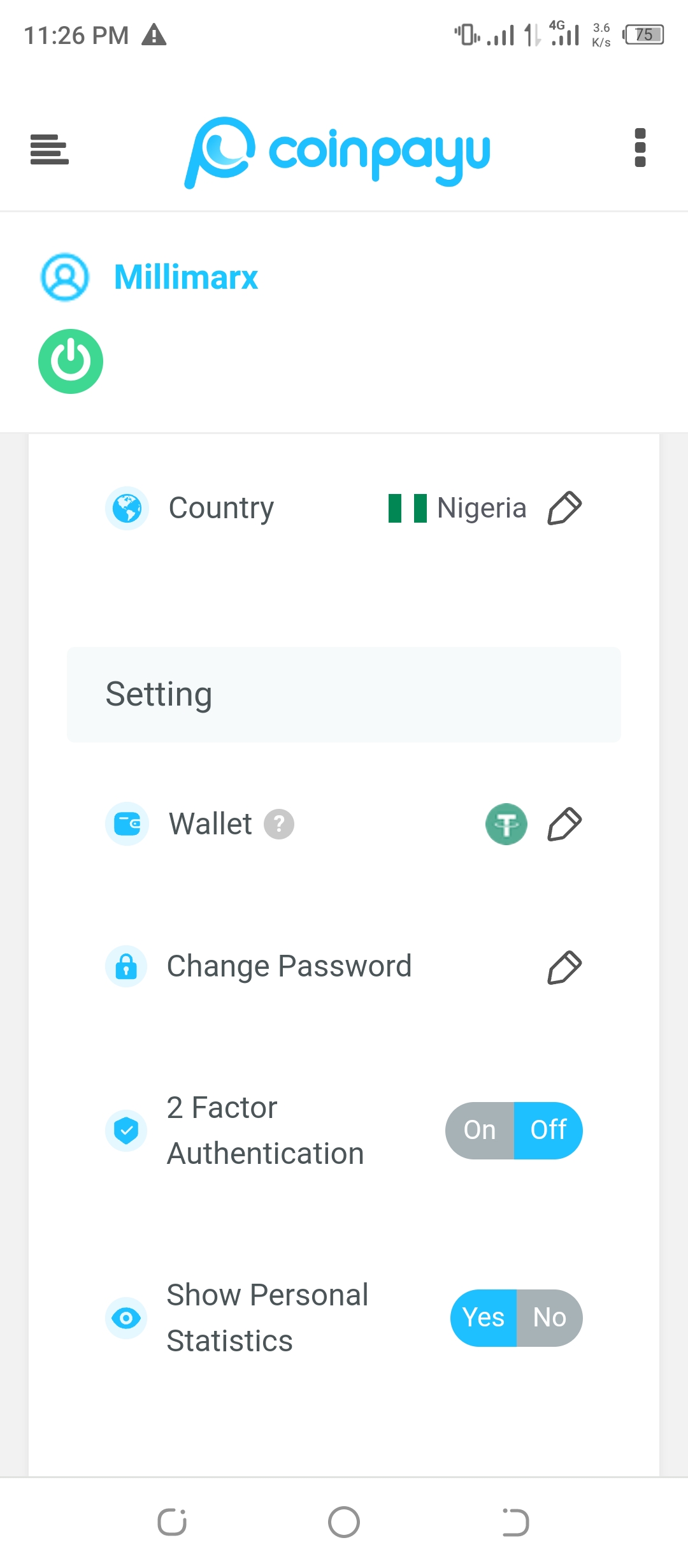Turn 2 Factor Authentication On
The image size is (688, 1568).
point(480,1130)
